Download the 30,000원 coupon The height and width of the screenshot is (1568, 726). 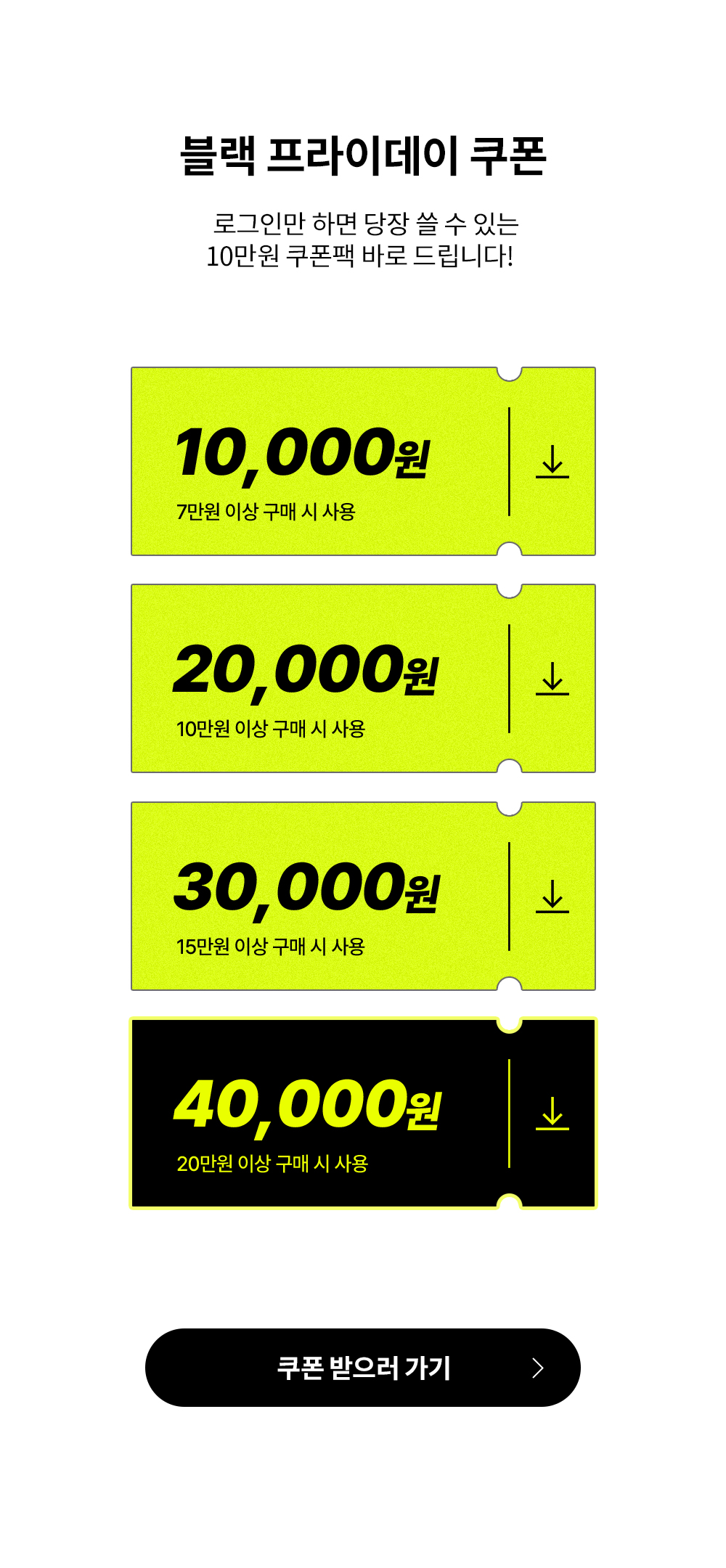pyautogui.click(x=552, y=896)
